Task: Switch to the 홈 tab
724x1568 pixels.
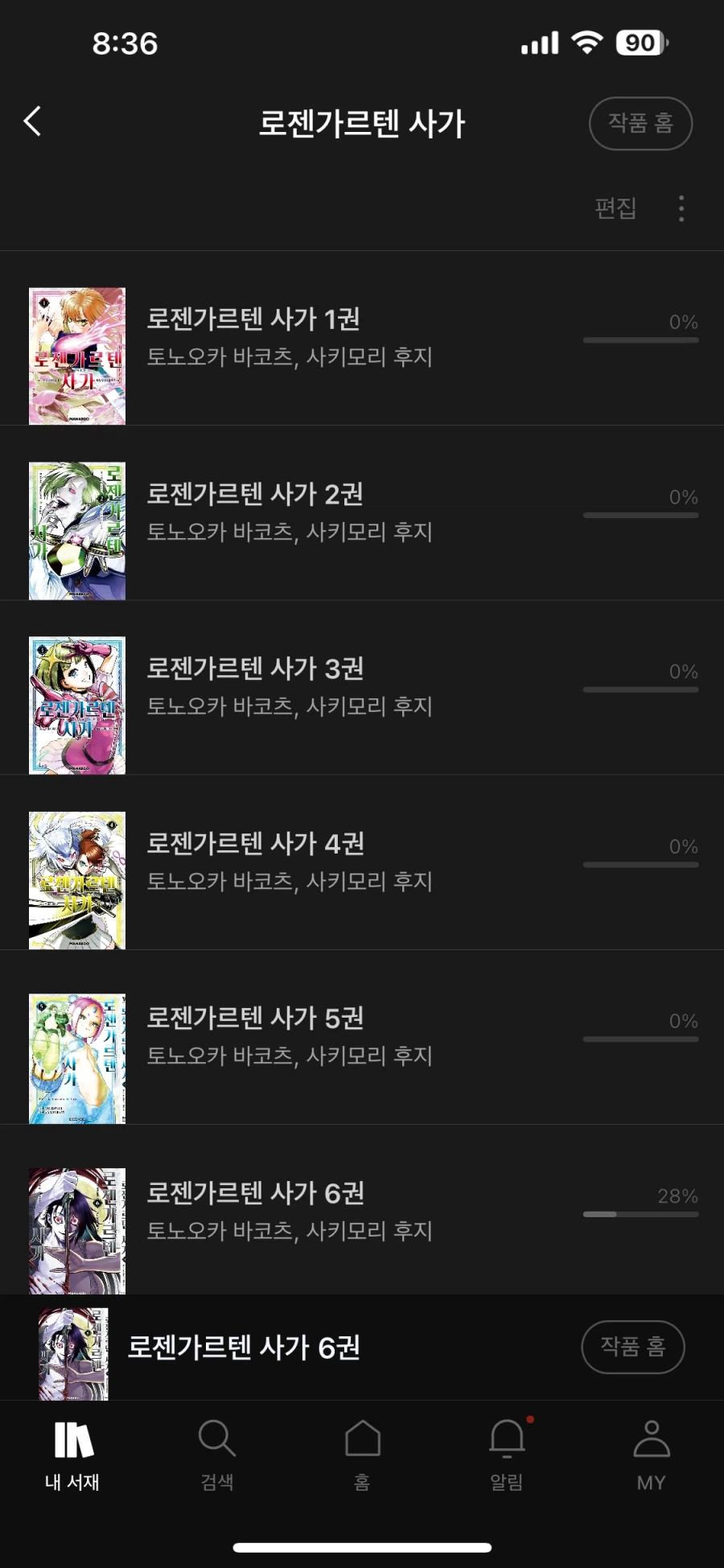Action: point(362,1455)
